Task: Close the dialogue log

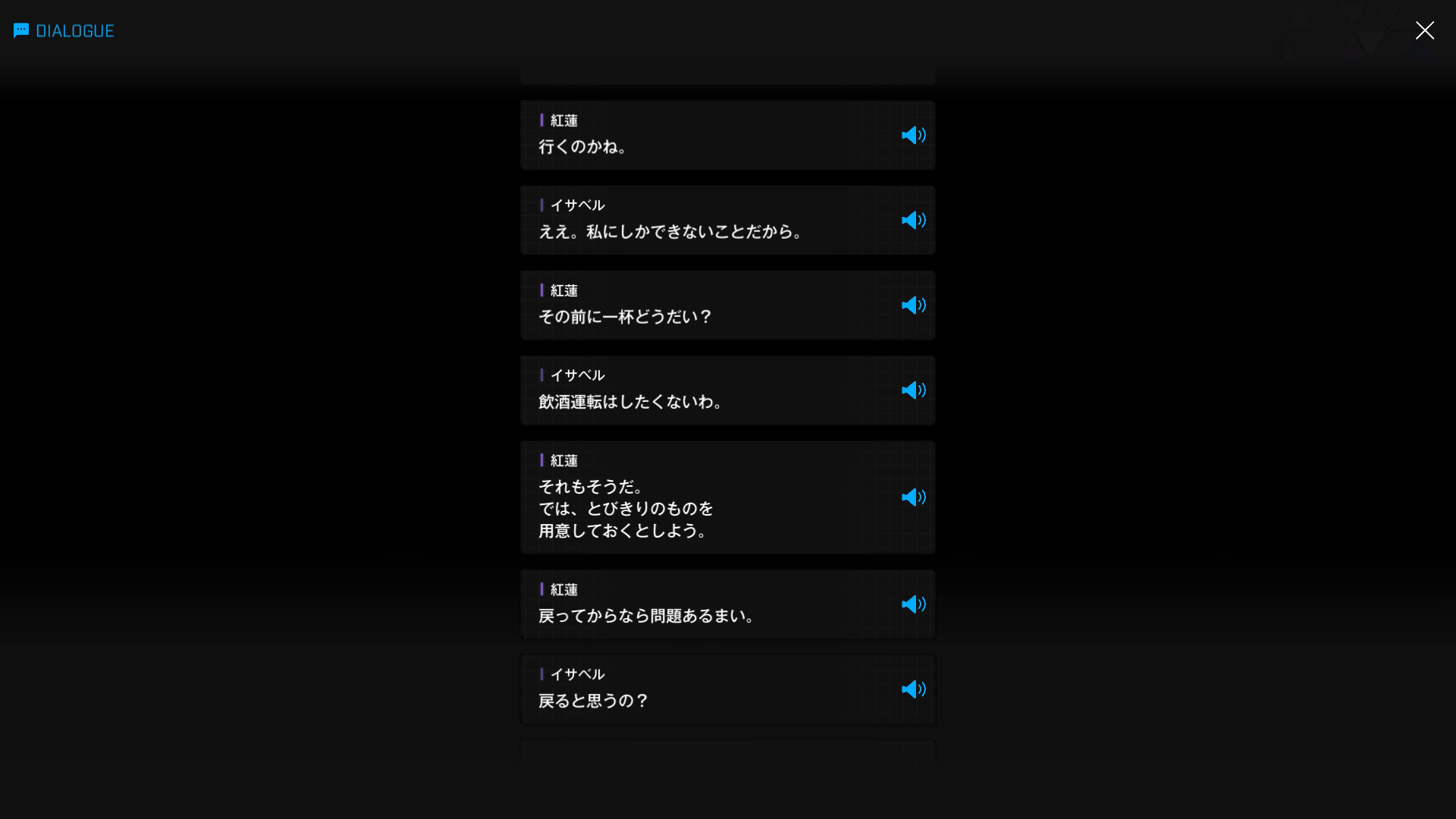Action: (1424, 30)
